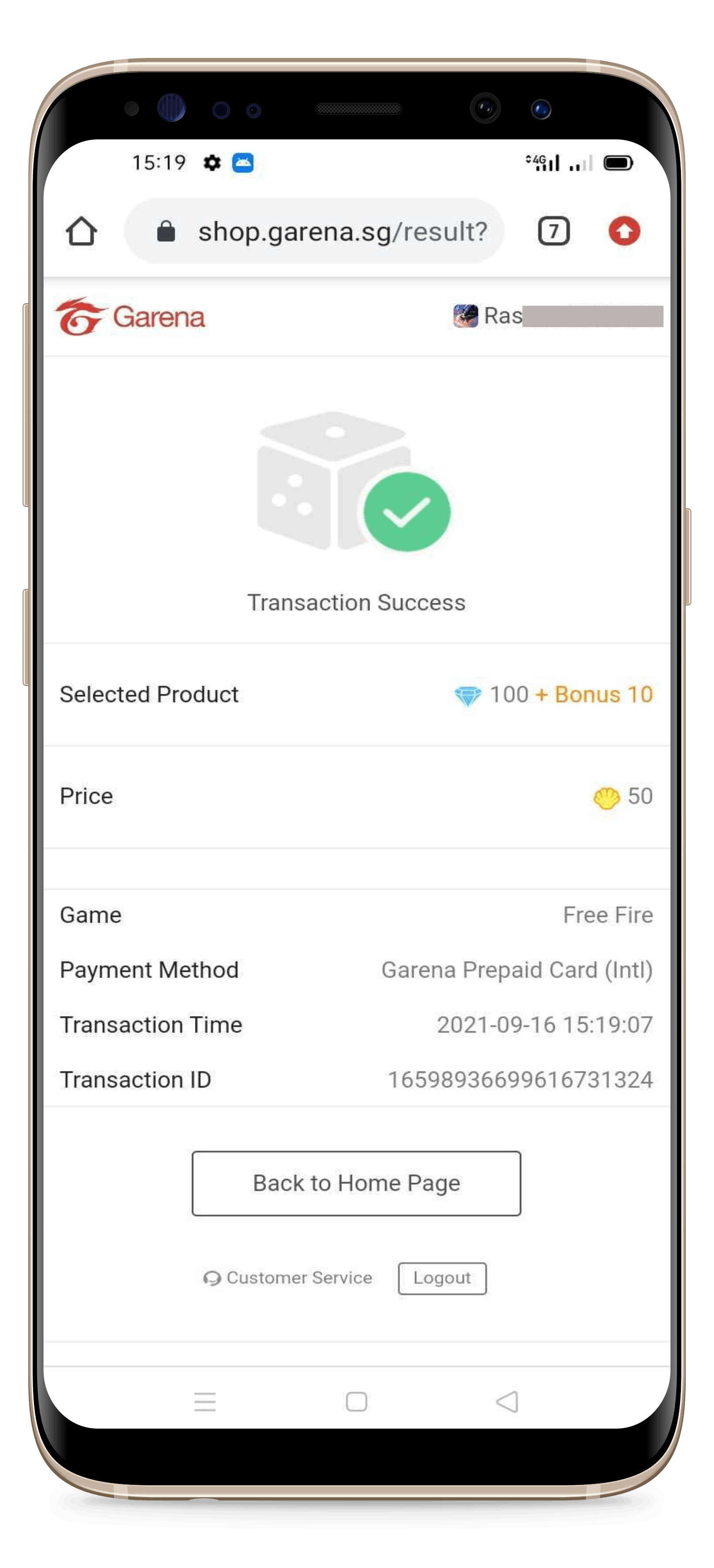
Task: Open the tab switcher showing 7 tabs
Action: 553,231
